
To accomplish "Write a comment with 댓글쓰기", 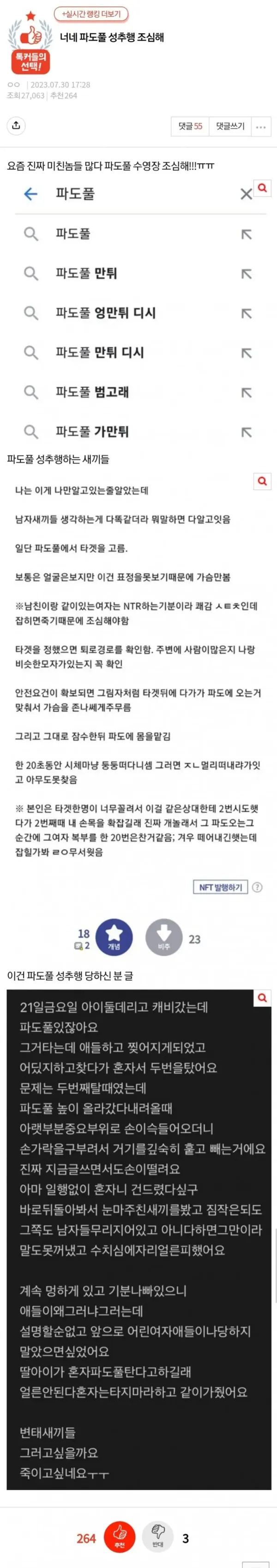I will pyautogui.click(x=230, y=126).
